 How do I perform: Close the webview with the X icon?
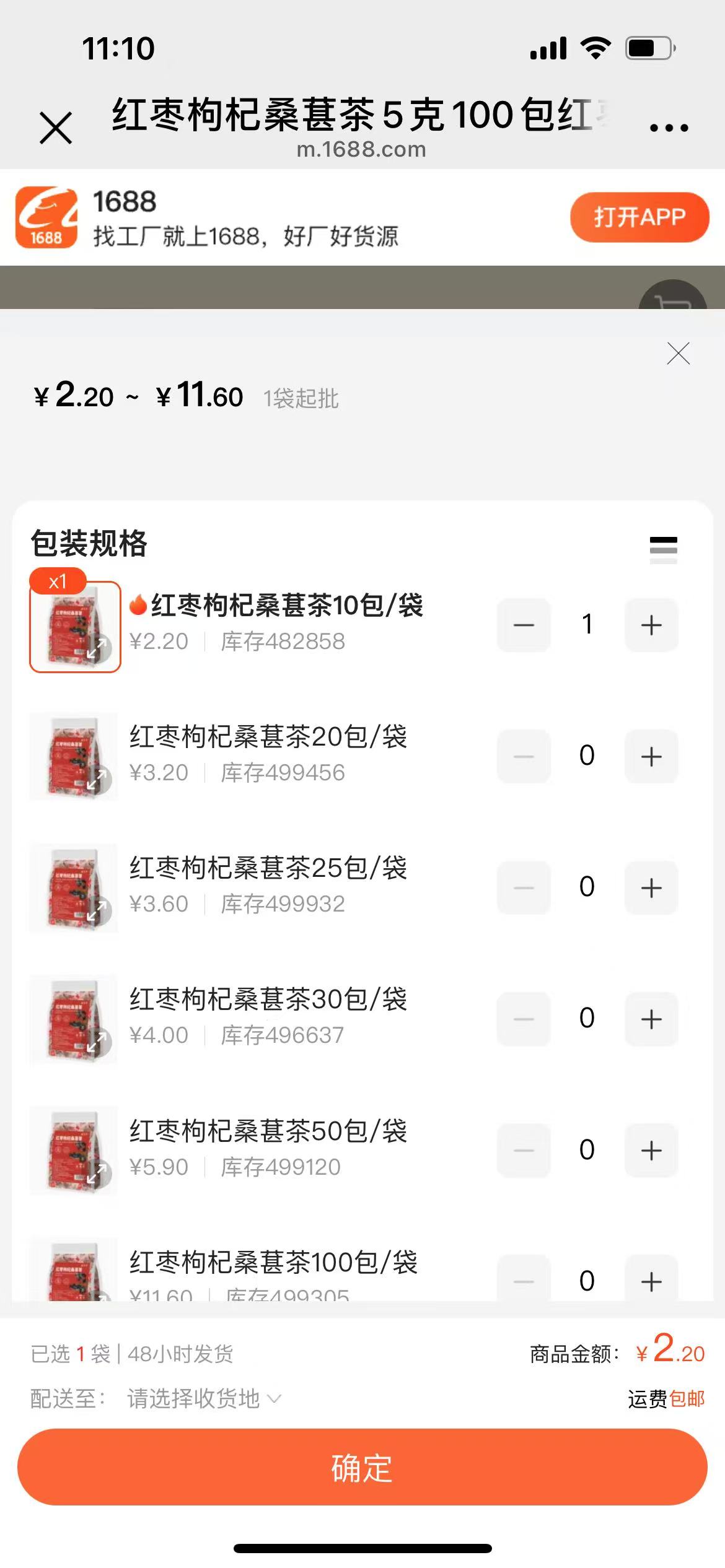pyautogui.click(x=56, y=128)
